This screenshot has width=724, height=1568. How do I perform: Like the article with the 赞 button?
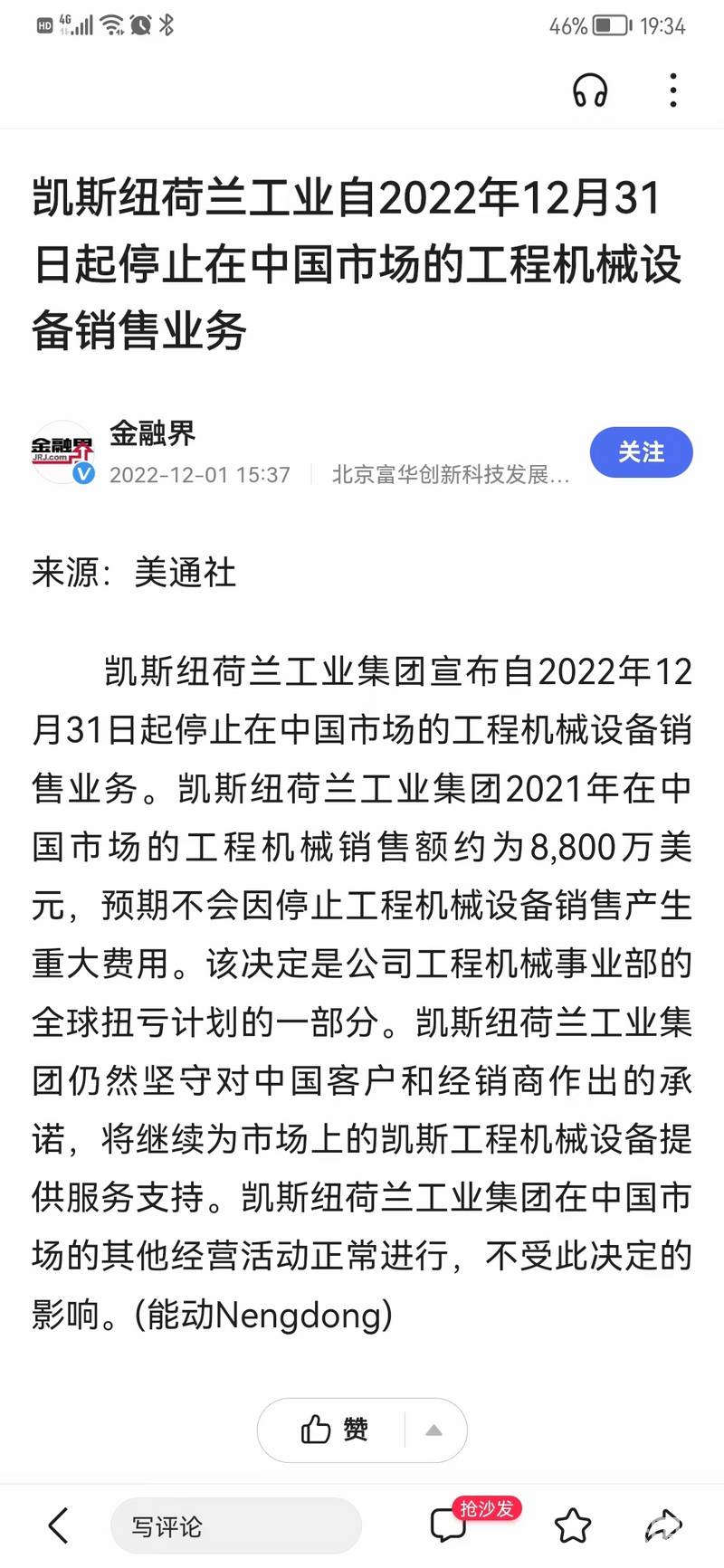(334, 1430)
